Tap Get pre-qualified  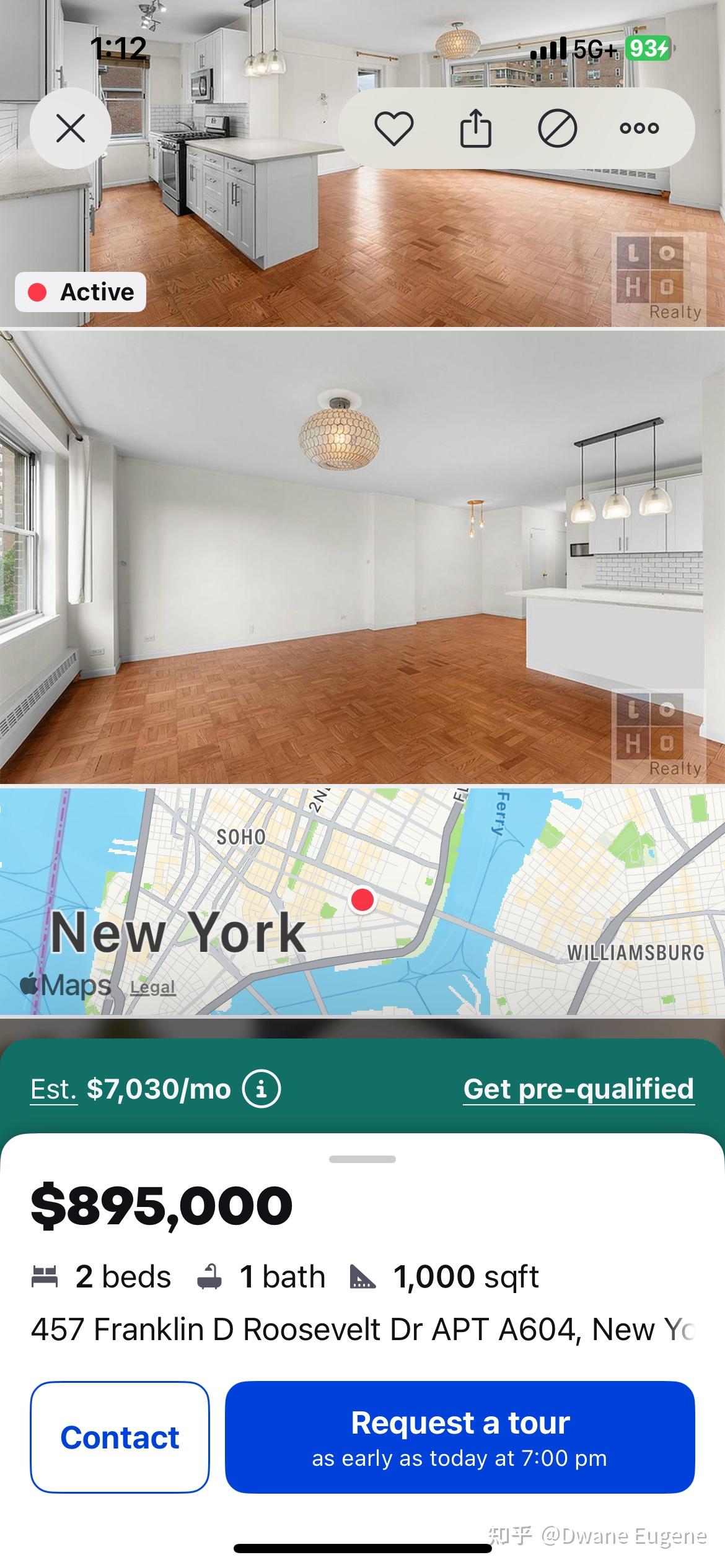(578, 1089)
